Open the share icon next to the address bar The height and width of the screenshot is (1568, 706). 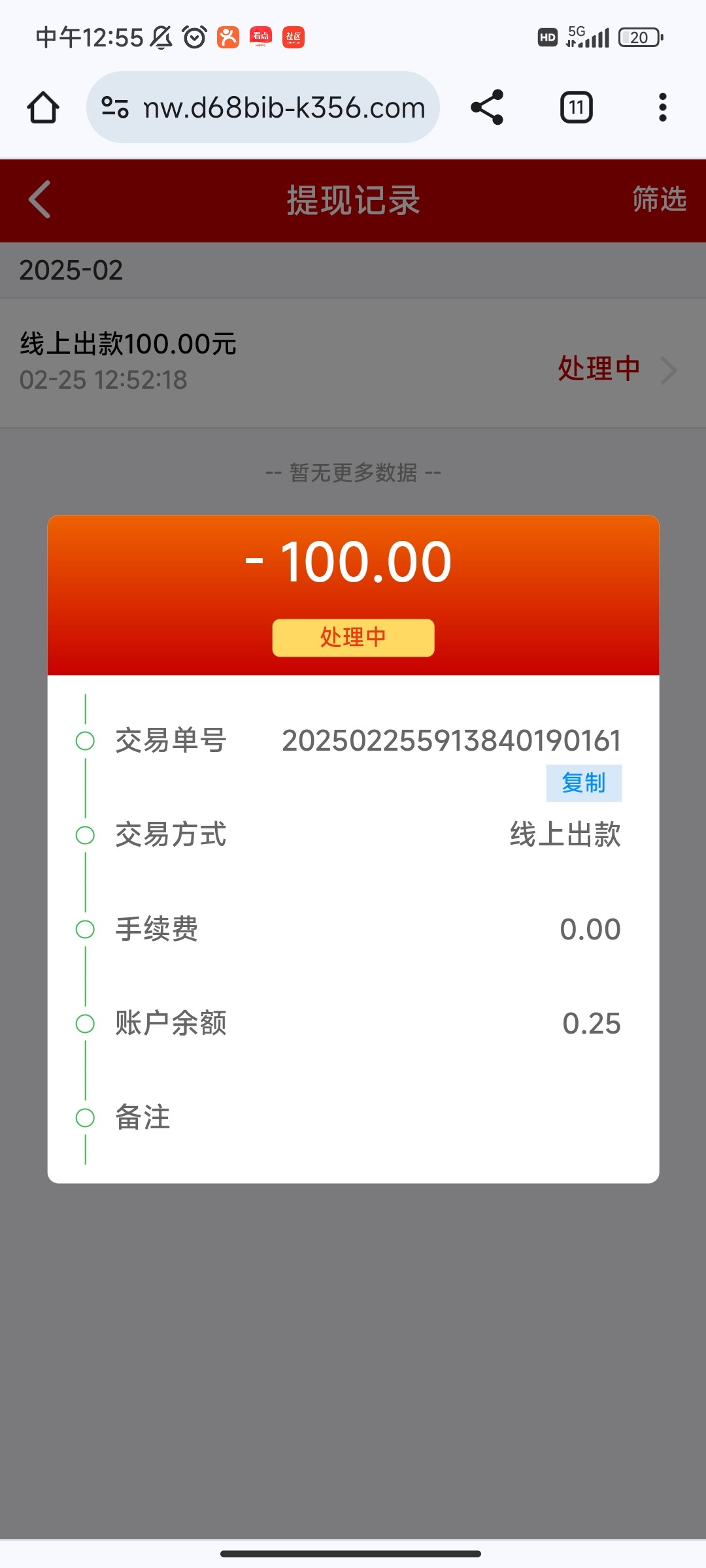pos(488,107)
